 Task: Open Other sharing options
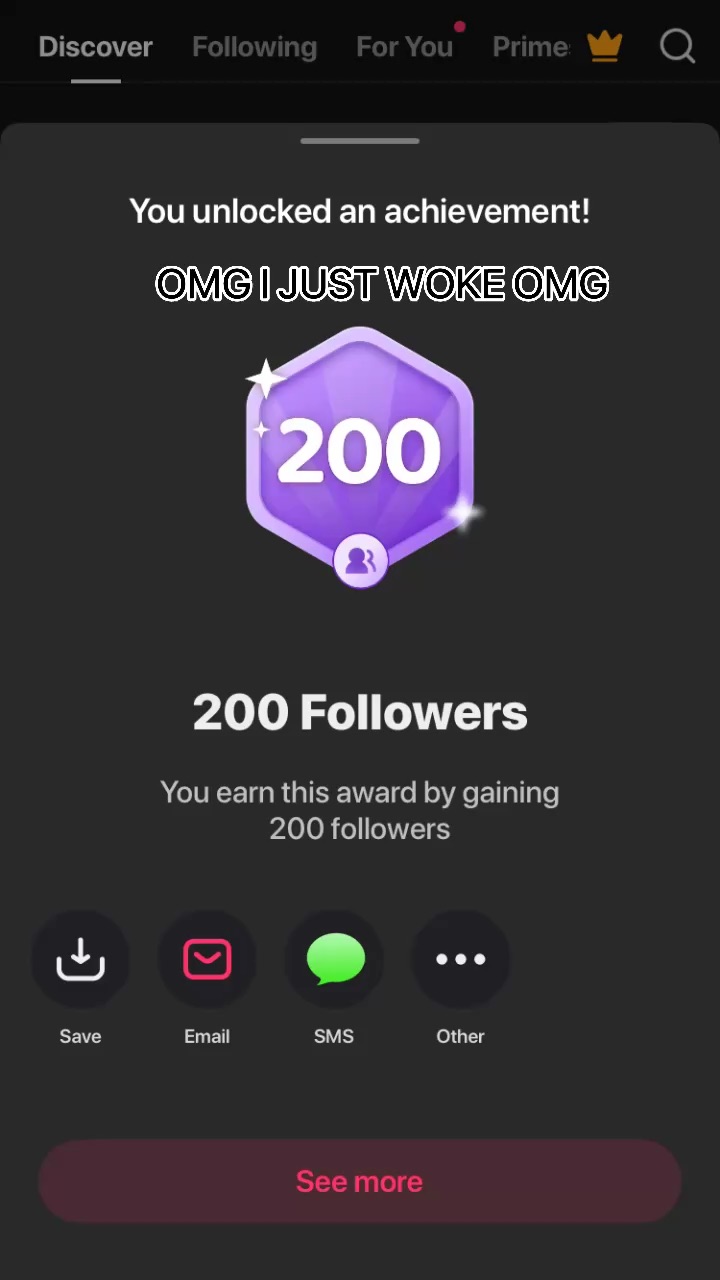pyautogui.click(x=460, y=960)
